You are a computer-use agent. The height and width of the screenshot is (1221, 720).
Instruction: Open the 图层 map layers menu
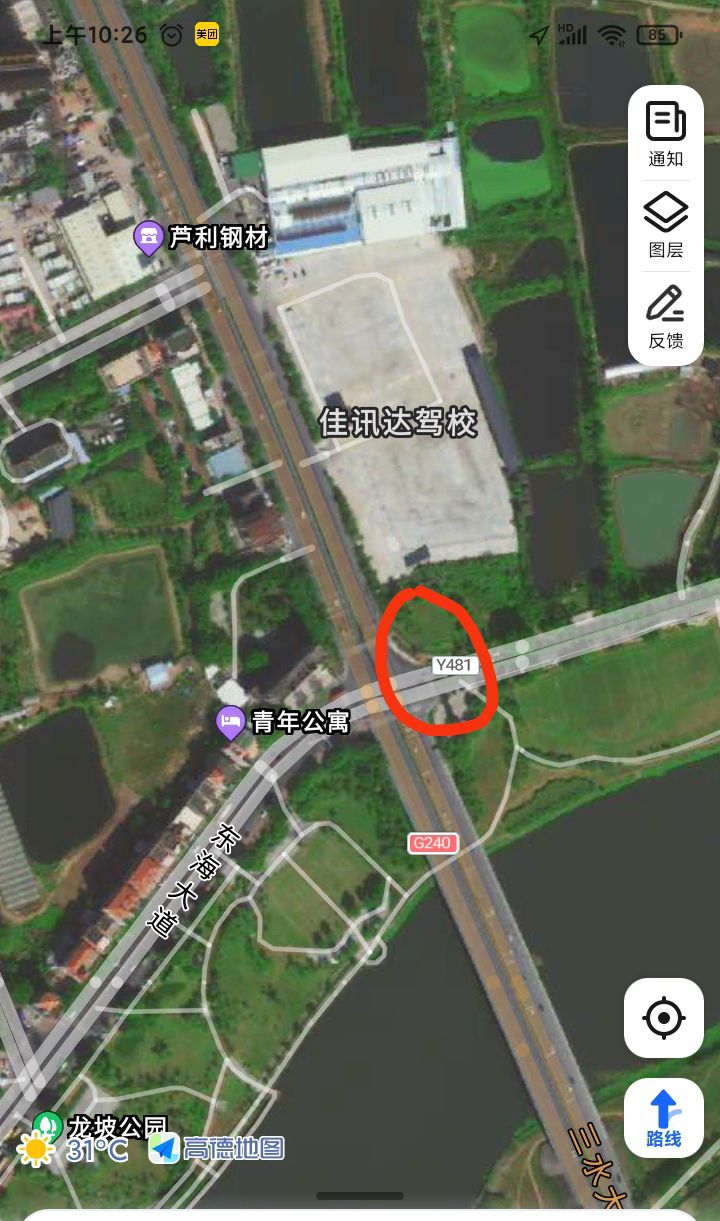click(666, 225)
